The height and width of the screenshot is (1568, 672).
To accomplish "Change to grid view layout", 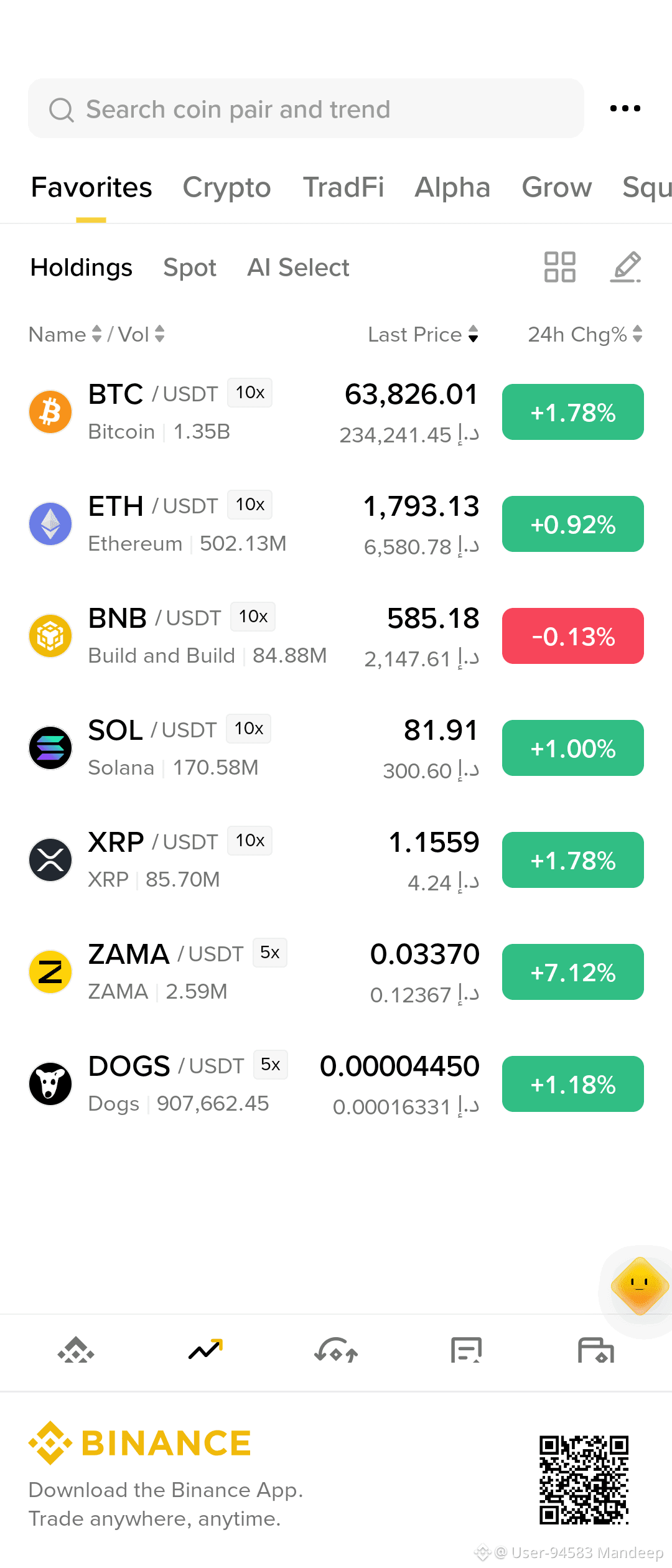I will coord(560,267).
